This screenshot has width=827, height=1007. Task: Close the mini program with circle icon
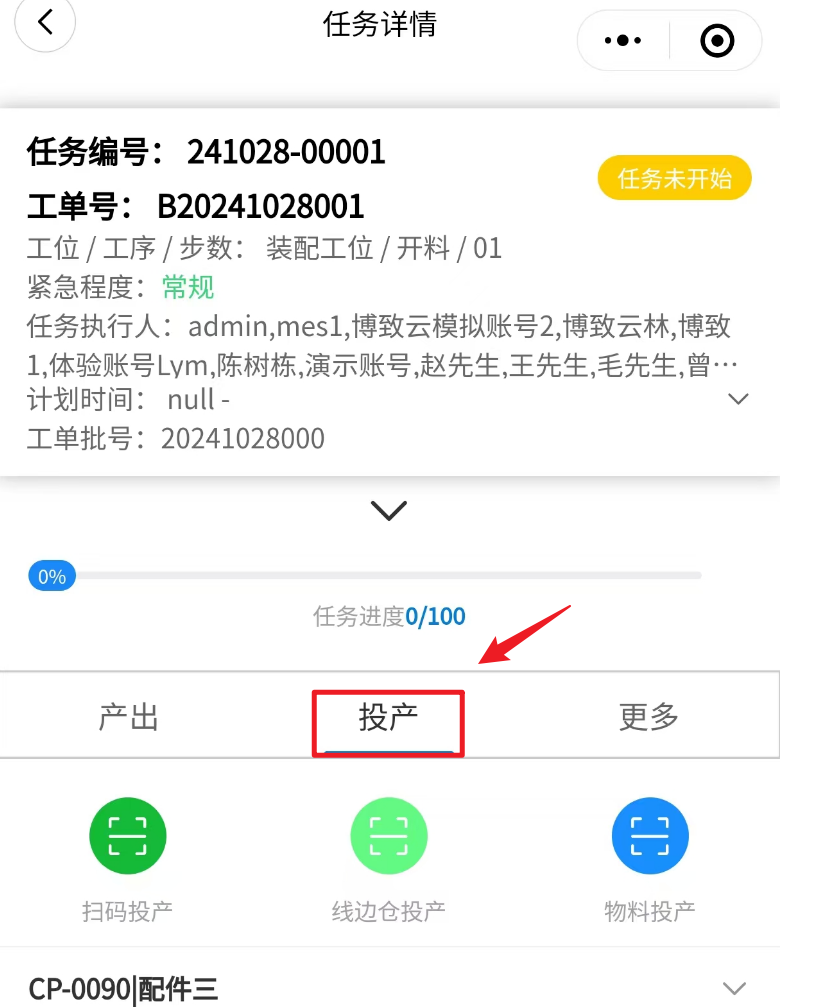click(x=717, y=41)
